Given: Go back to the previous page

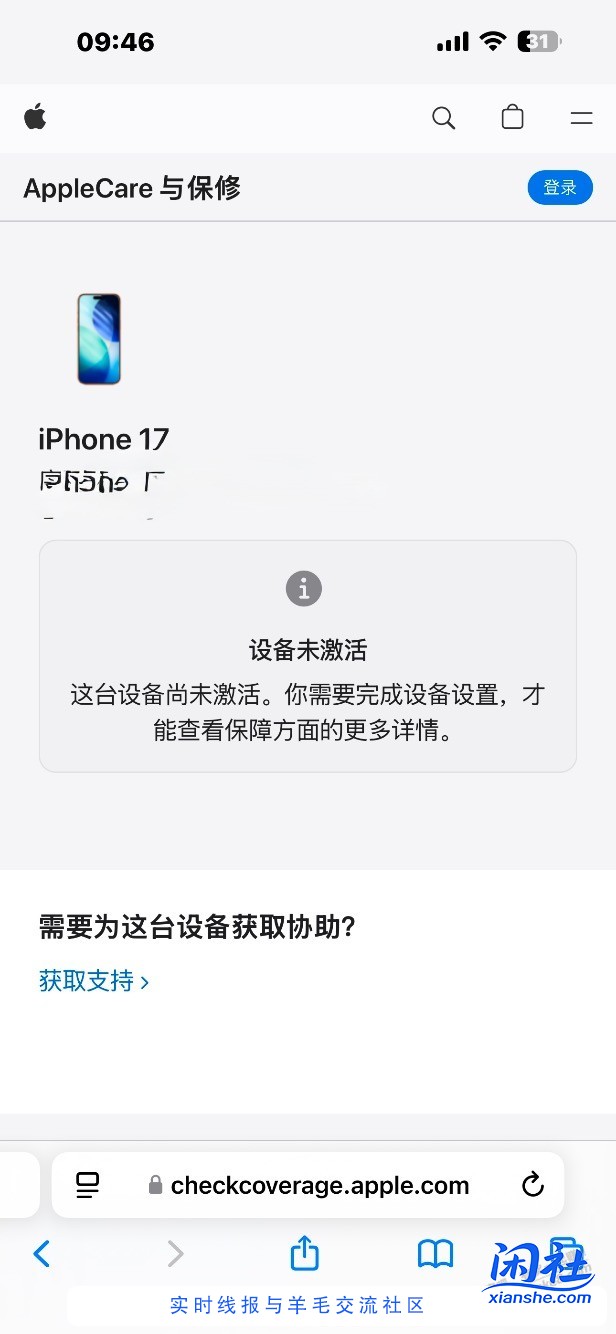Looking at the screenshot, I should (x=42, y=1253).
